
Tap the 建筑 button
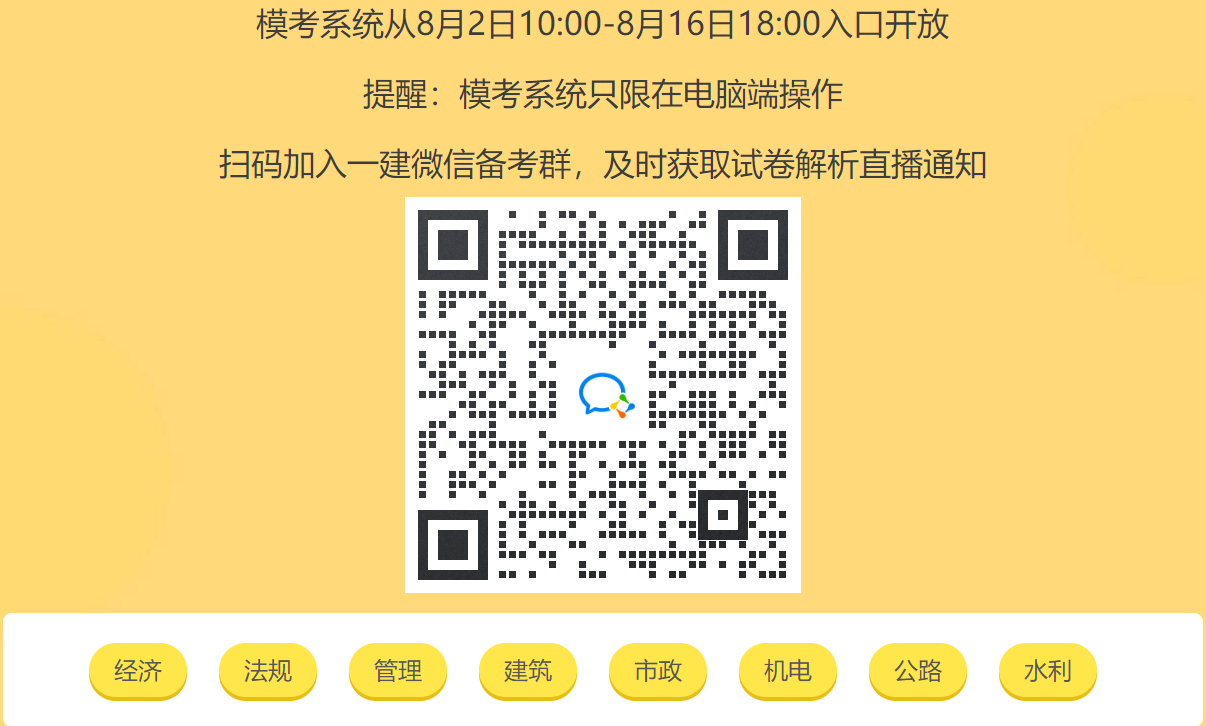(x=528, y=670)
